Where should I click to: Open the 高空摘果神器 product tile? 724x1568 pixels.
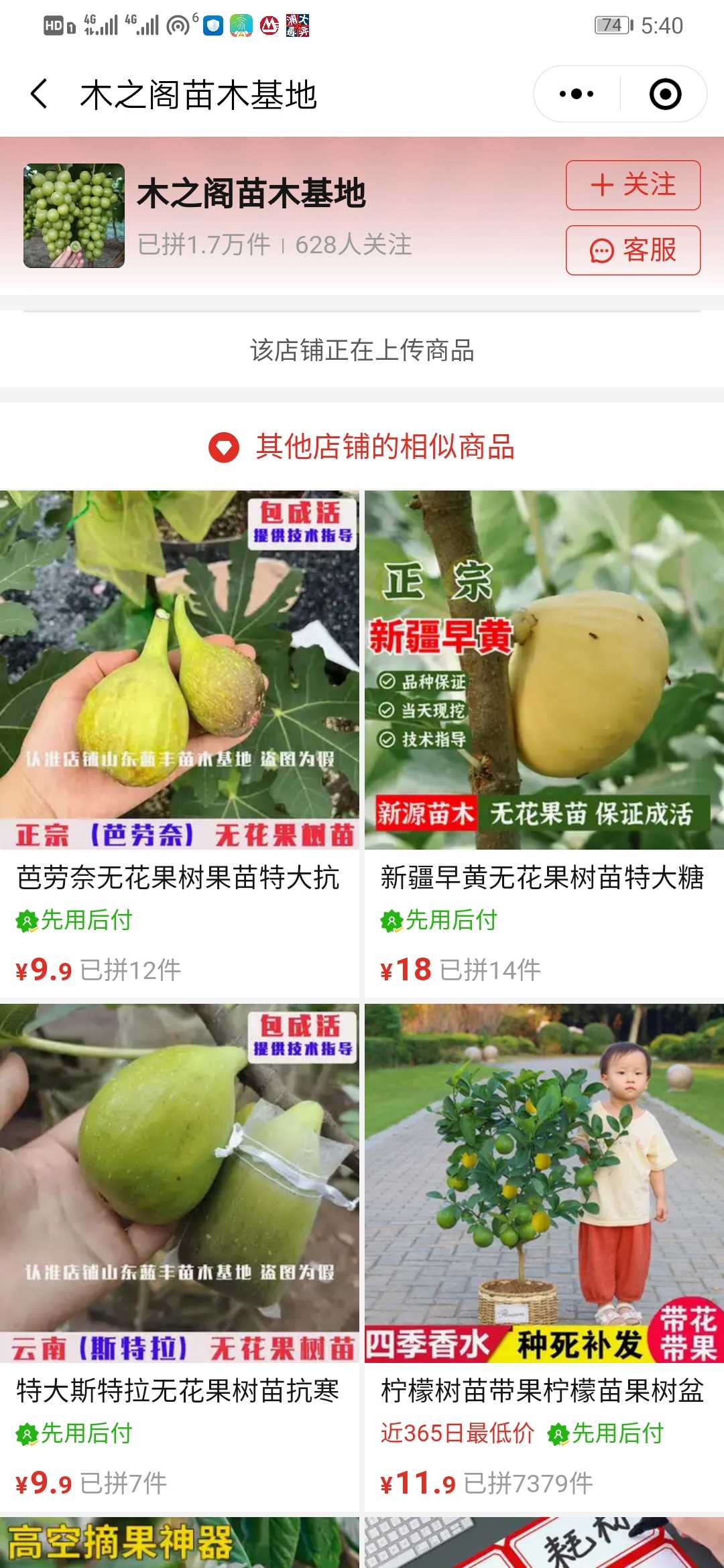click(180, 1543)
